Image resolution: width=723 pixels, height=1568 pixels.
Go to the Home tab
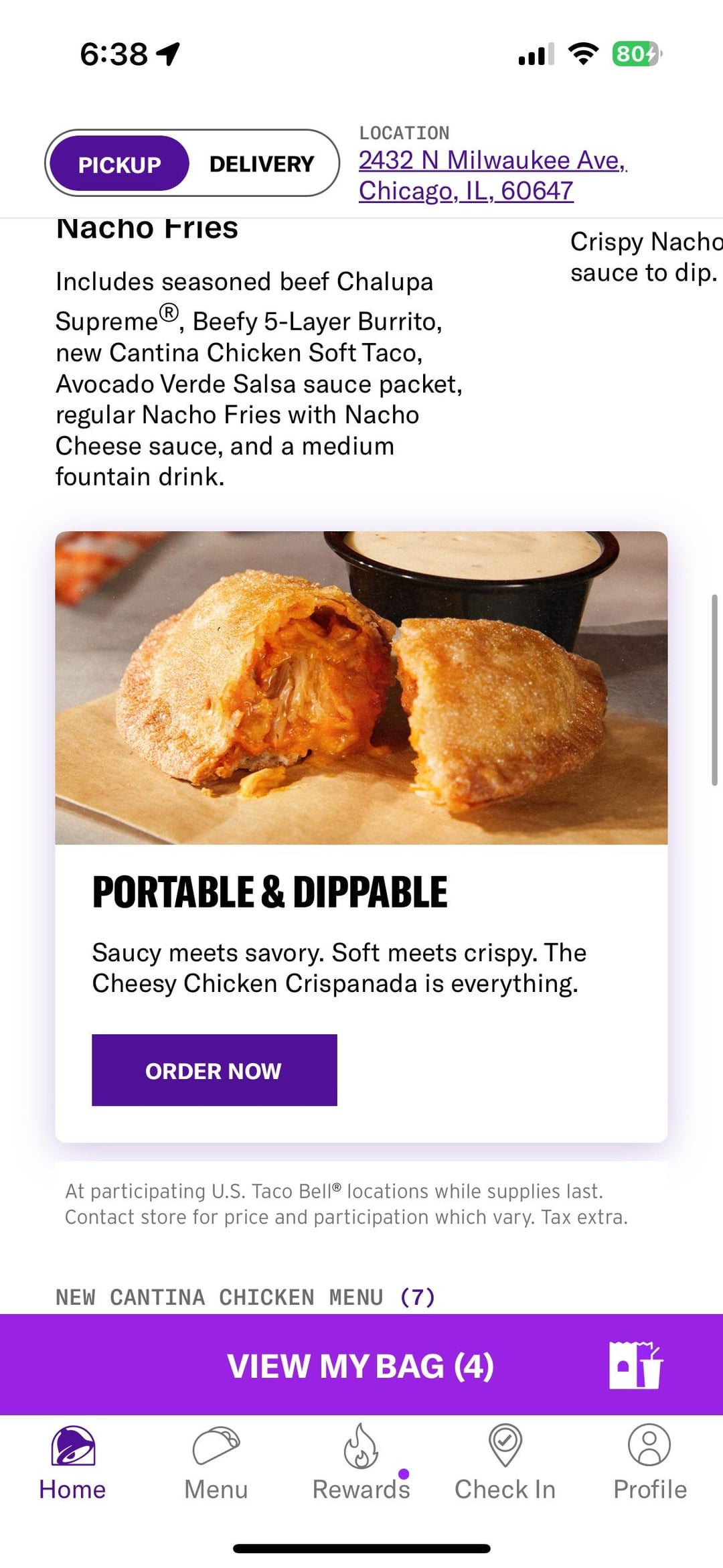click(72, 1464)
